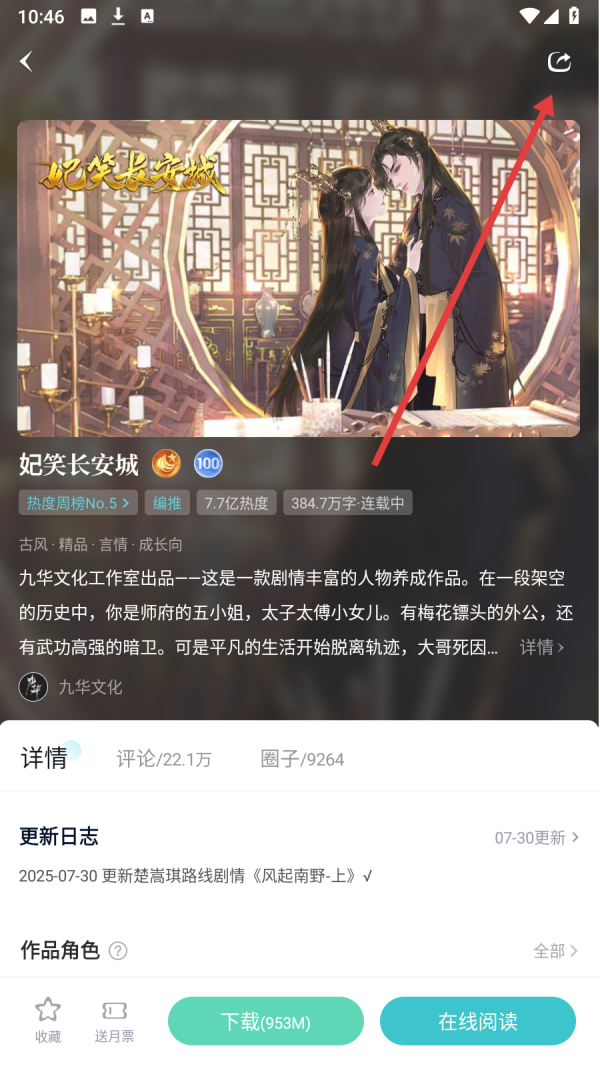Expand the description via 详情 link
Screen dimensions: 600x1066
pos(542,647)
